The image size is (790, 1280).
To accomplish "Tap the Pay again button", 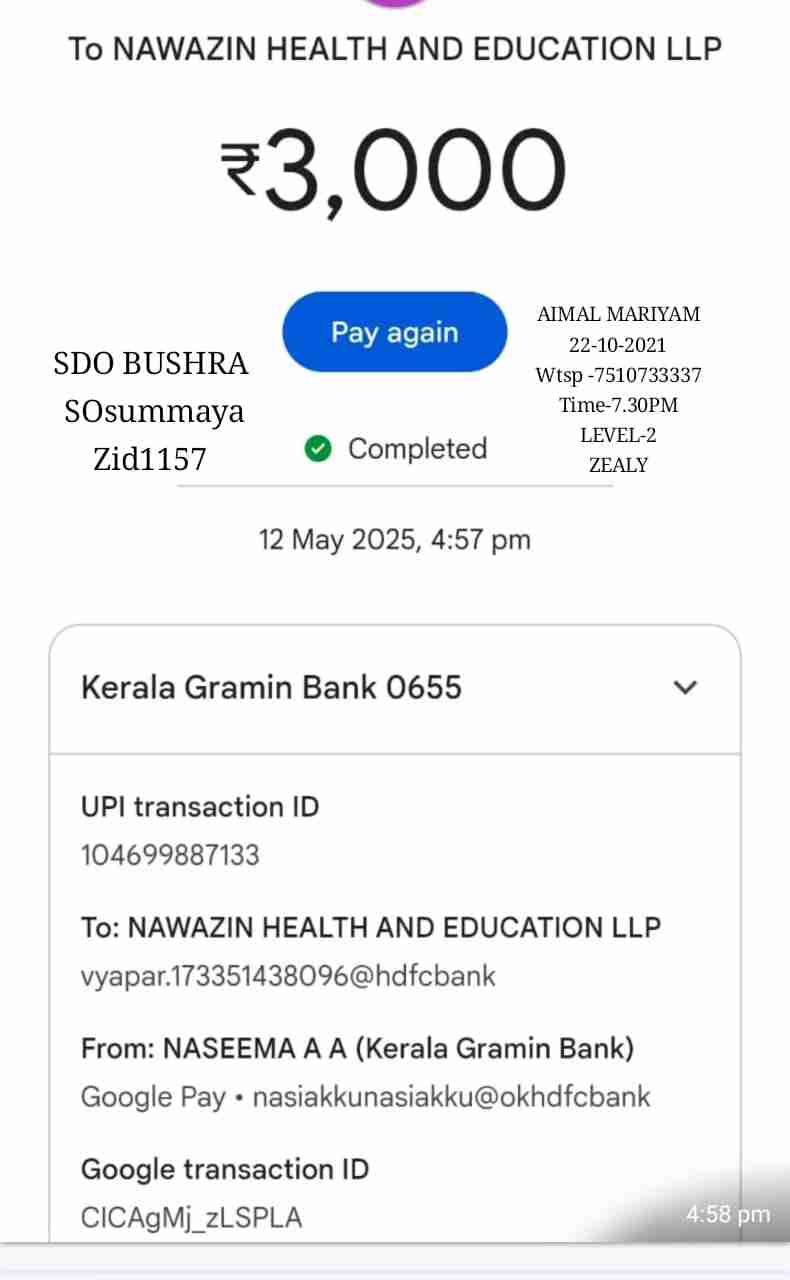I will tap(394, 332).
